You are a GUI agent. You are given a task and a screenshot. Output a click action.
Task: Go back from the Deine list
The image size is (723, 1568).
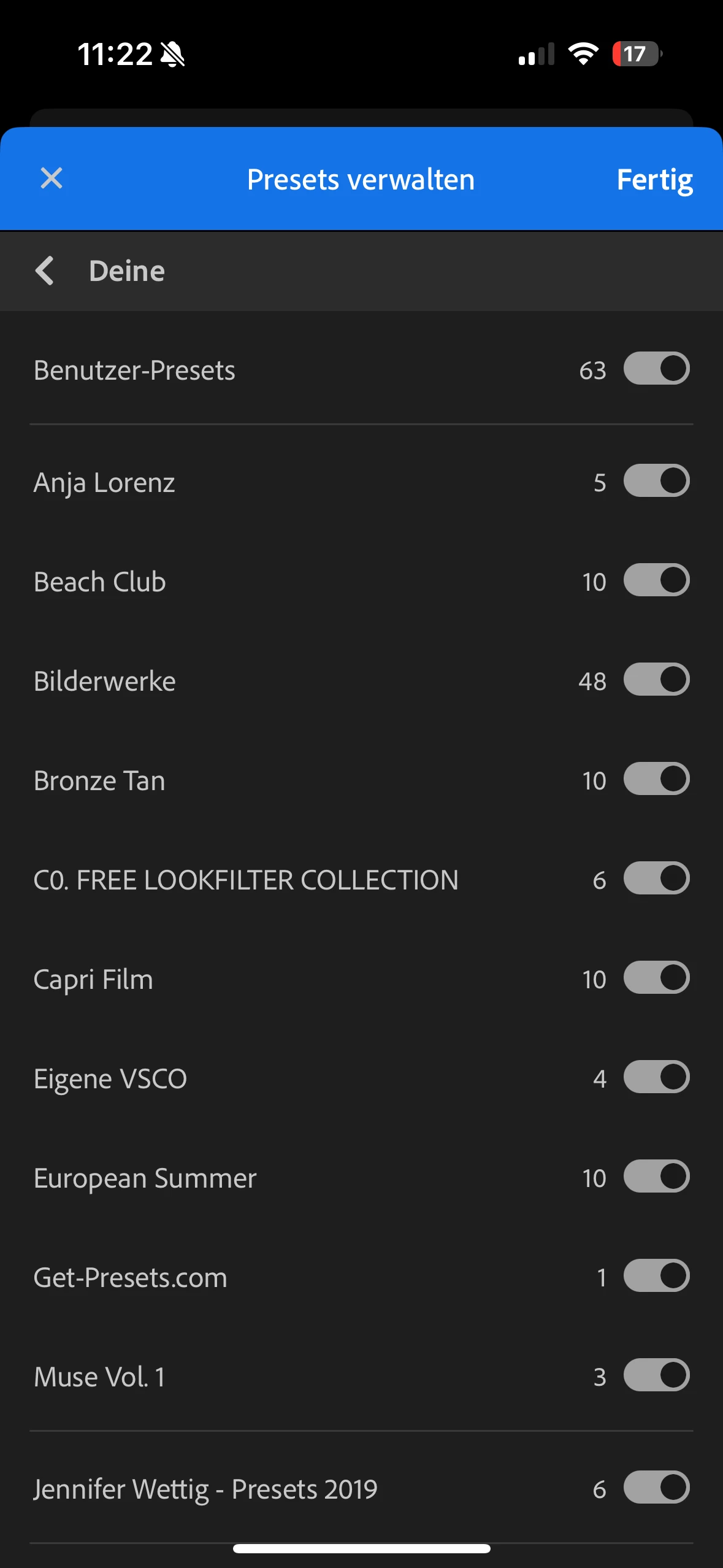(x=45, y=271)
